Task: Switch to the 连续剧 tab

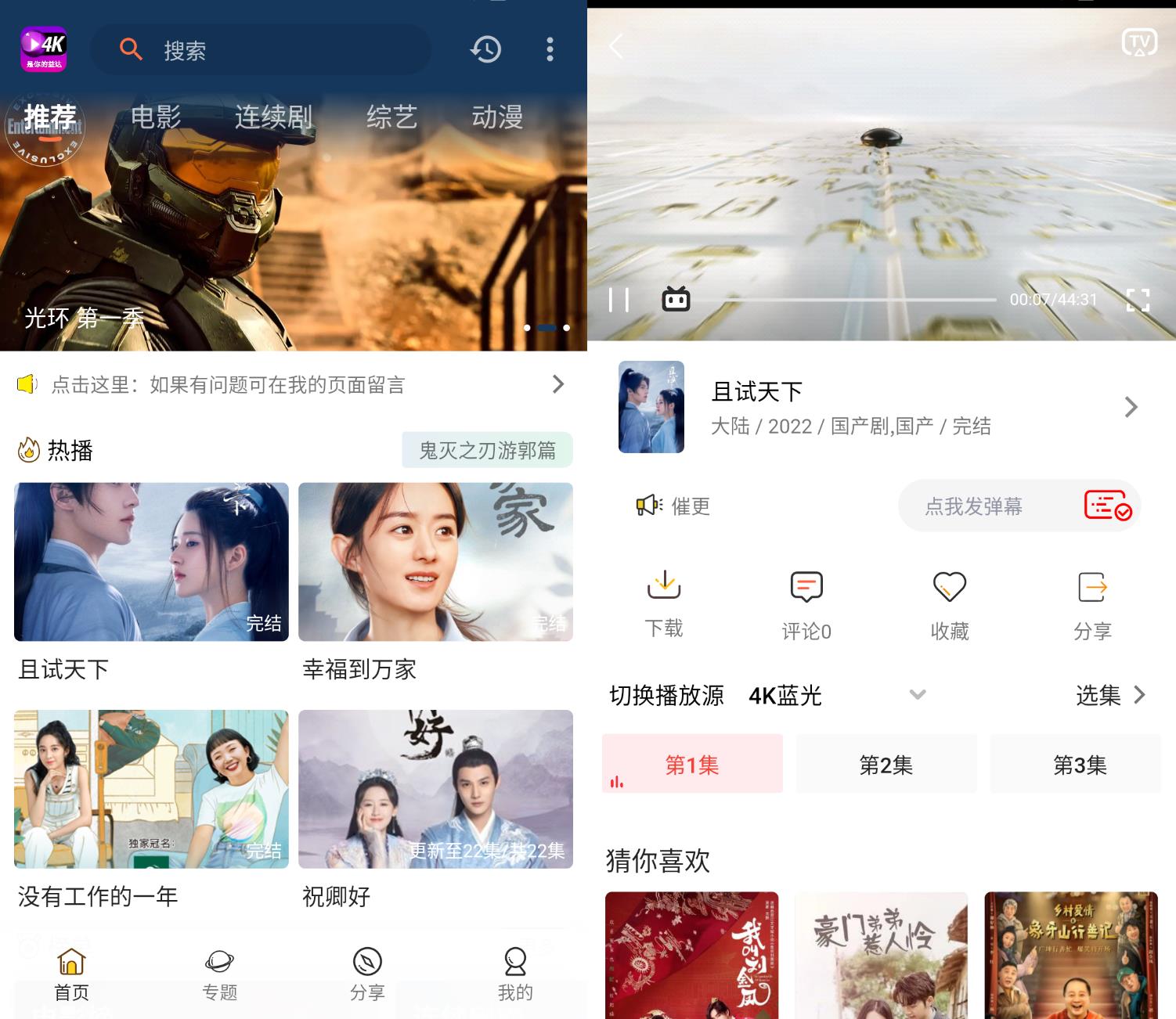Action: tap(273, 117)
